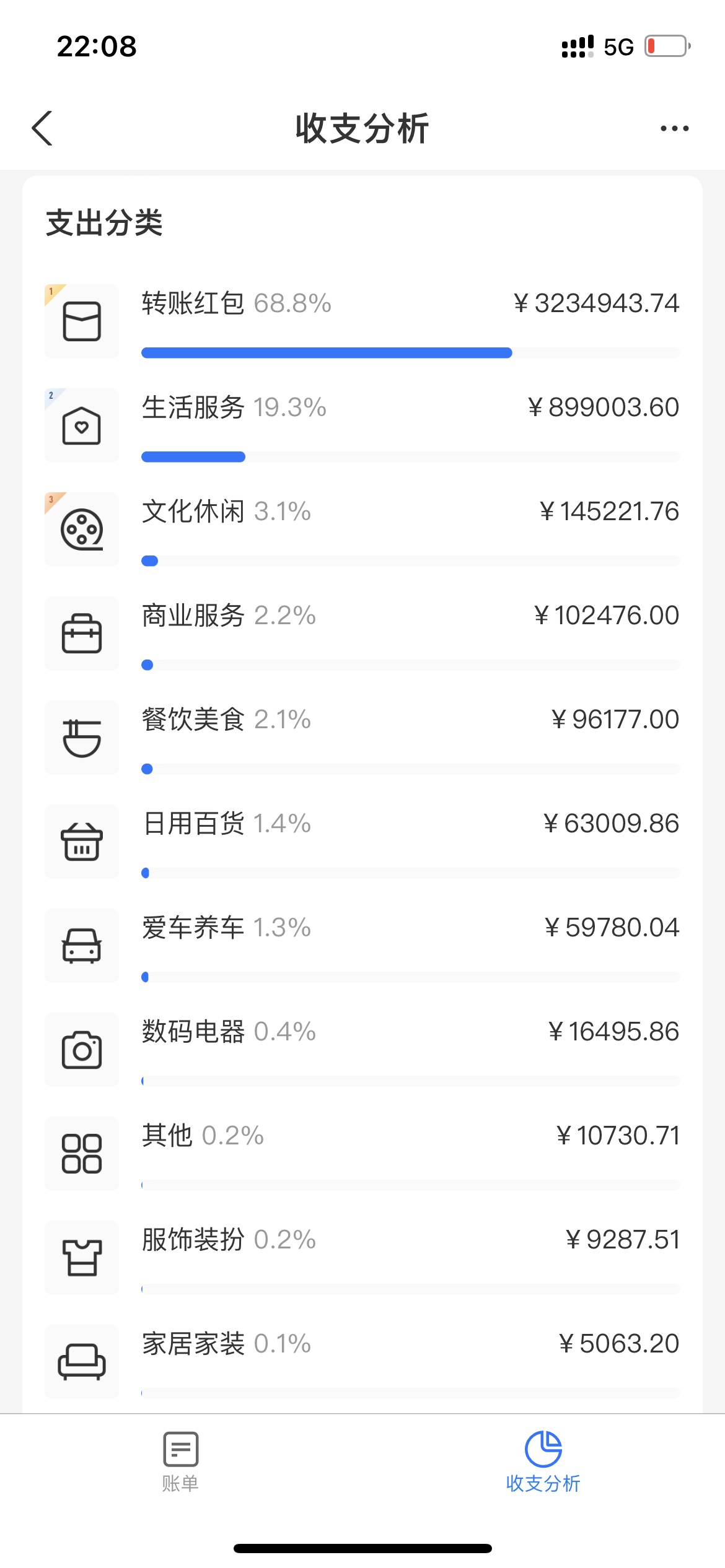
Task: Select the 收支分析 bottom tab
Action: point(543,1462)
